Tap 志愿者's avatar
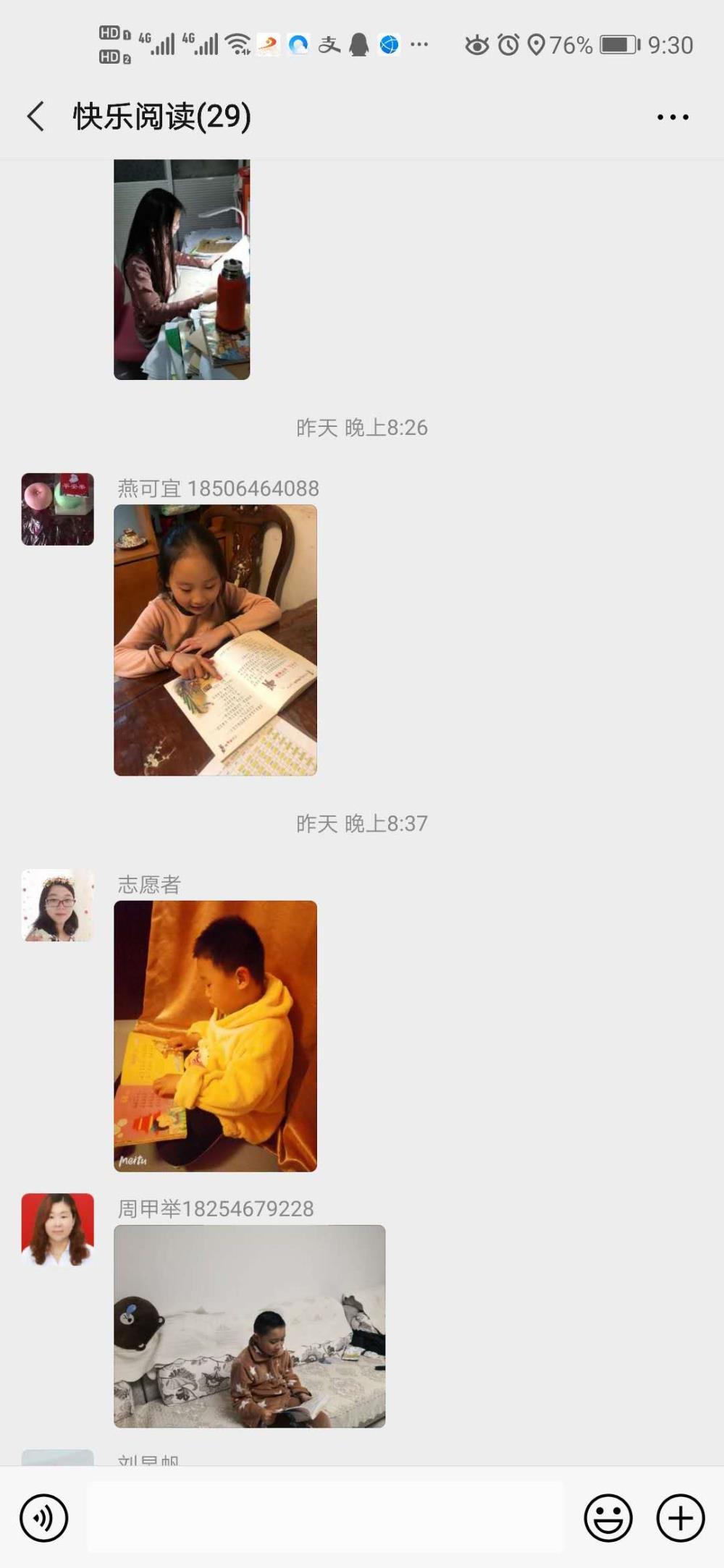Screen dimensions: 724x1568 click(58, 905)
